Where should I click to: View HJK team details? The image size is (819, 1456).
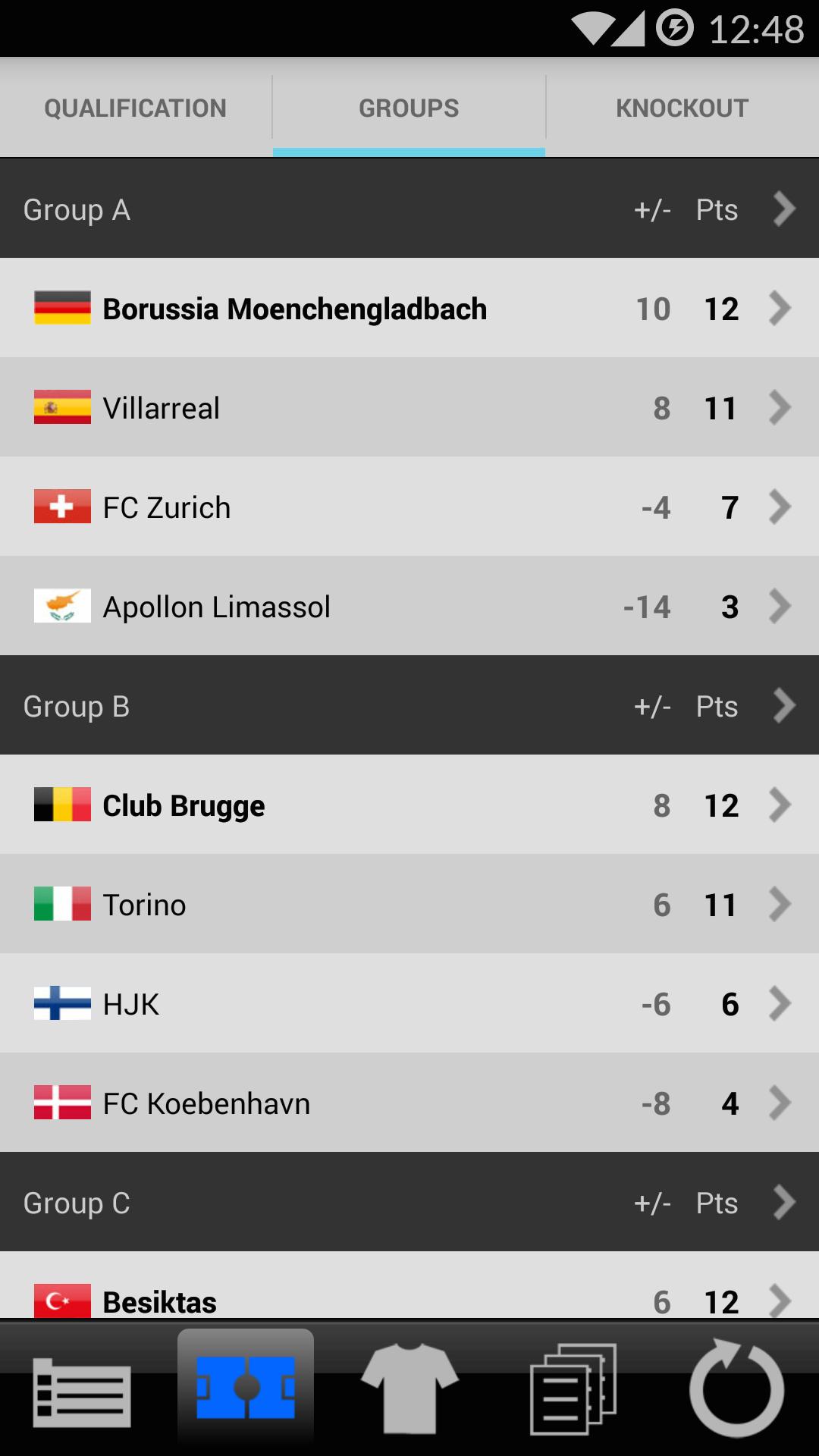[409, 1004]
